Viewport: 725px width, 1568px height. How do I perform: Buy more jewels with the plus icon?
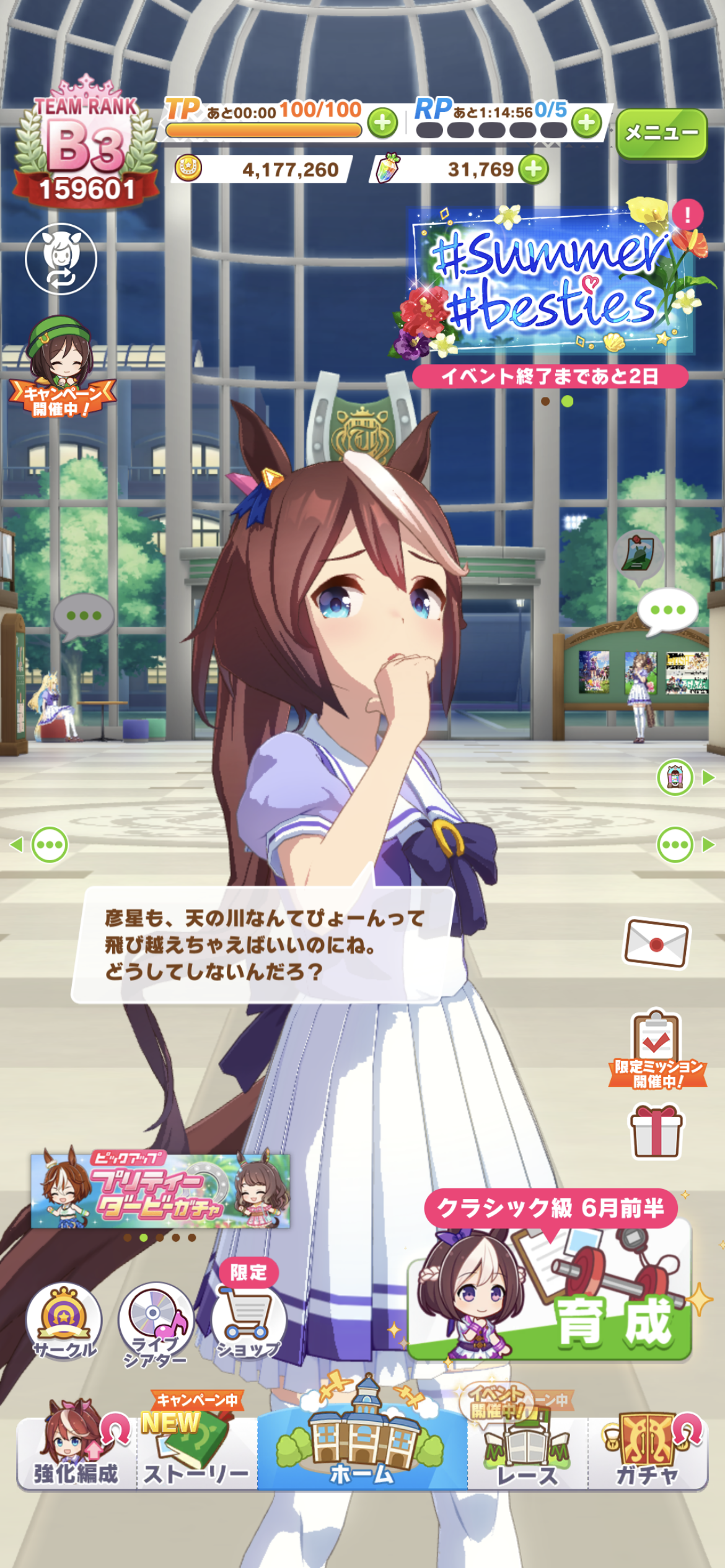coord(534,169)
